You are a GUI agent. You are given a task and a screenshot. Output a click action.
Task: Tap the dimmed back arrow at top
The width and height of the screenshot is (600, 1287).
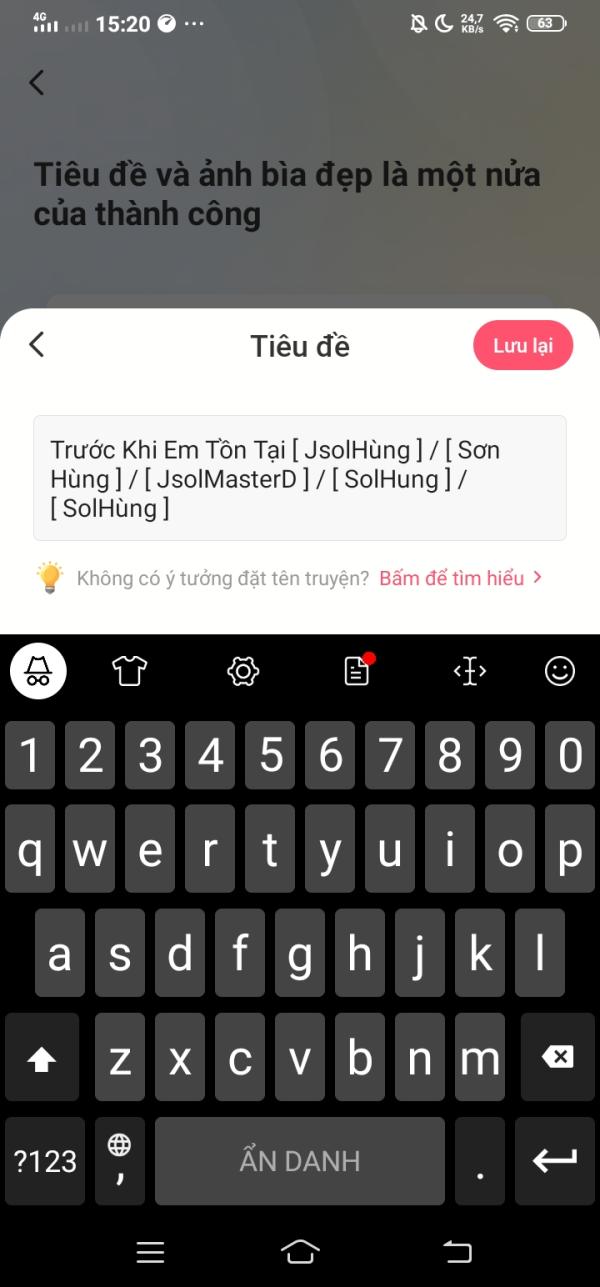pyautogui.click(x=37, y=82)
